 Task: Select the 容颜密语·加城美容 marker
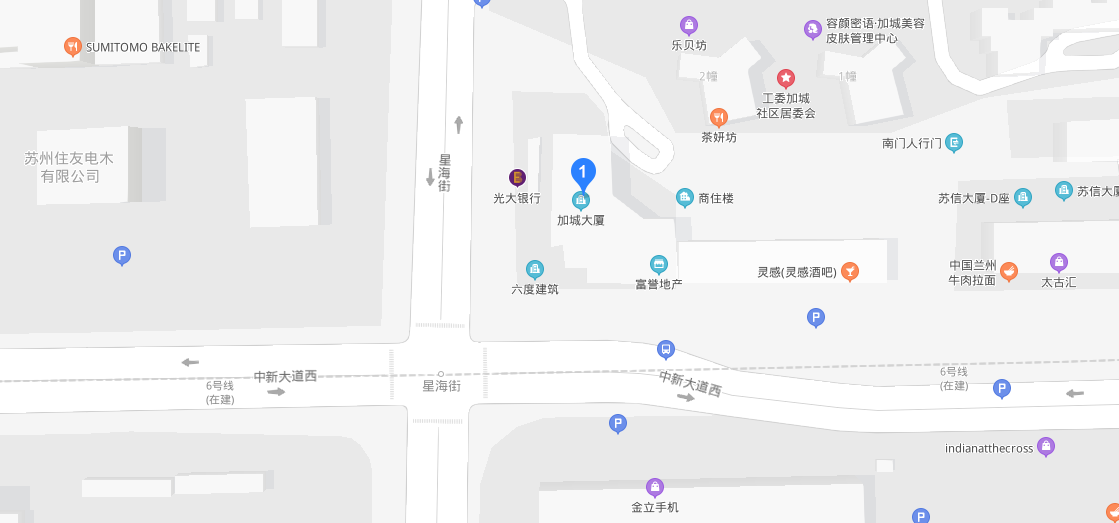pos(812,30)
